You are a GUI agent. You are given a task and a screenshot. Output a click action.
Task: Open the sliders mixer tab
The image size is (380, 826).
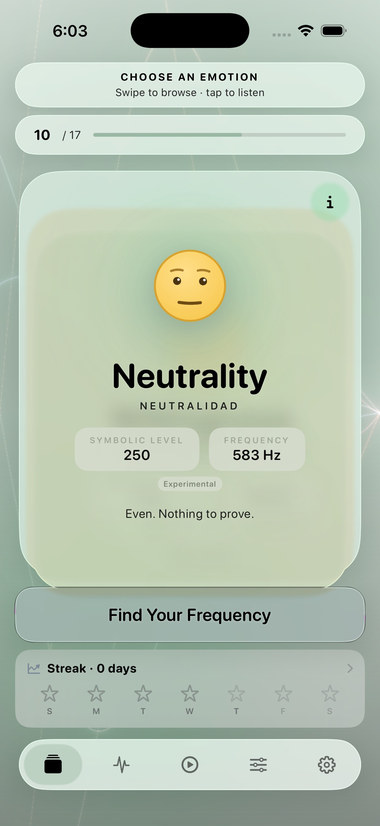(x=258, y=764)
